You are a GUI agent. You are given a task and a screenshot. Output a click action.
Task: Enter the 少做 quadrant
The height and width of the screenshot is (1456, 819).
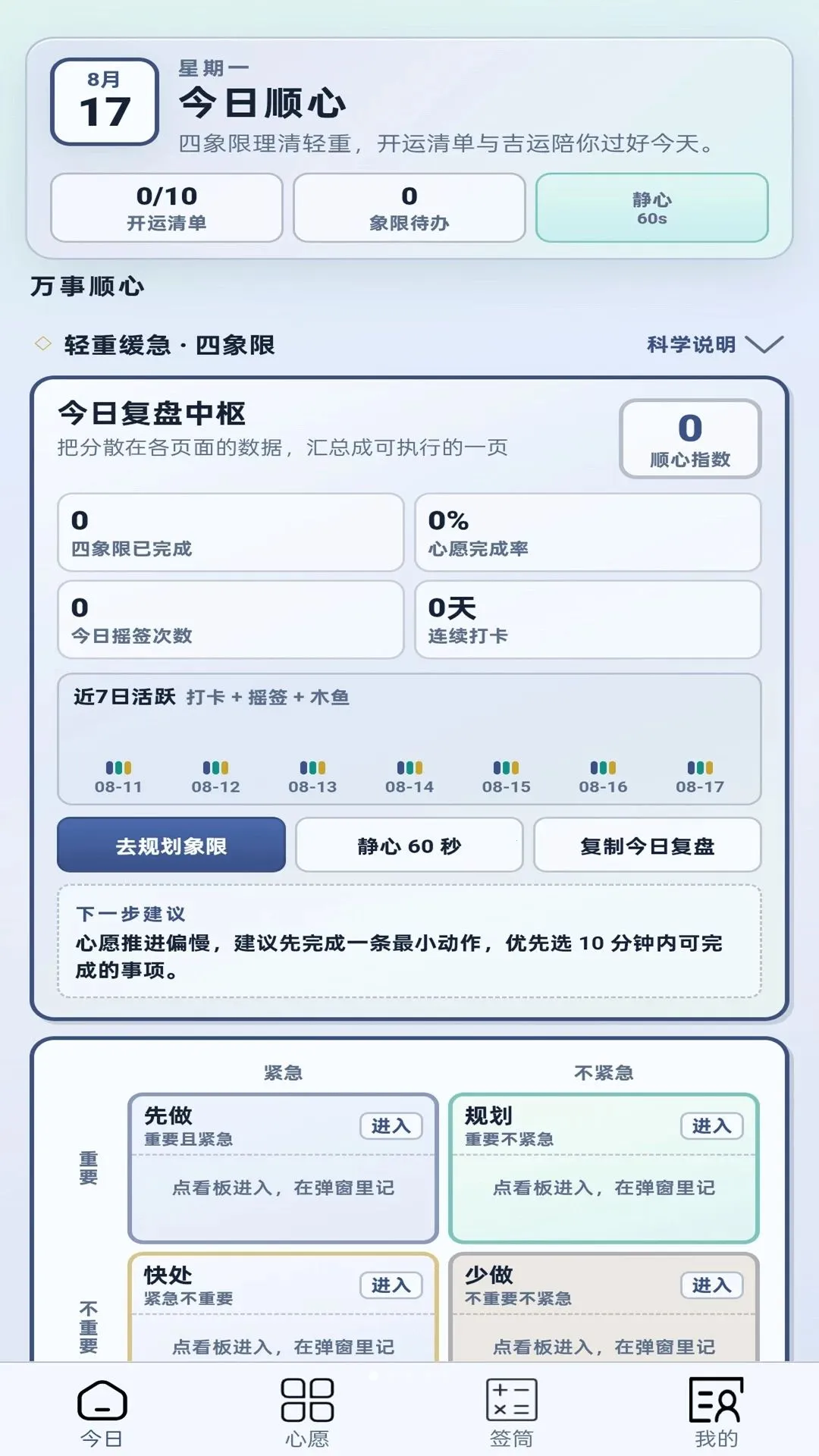click(x=712, y=1285)
